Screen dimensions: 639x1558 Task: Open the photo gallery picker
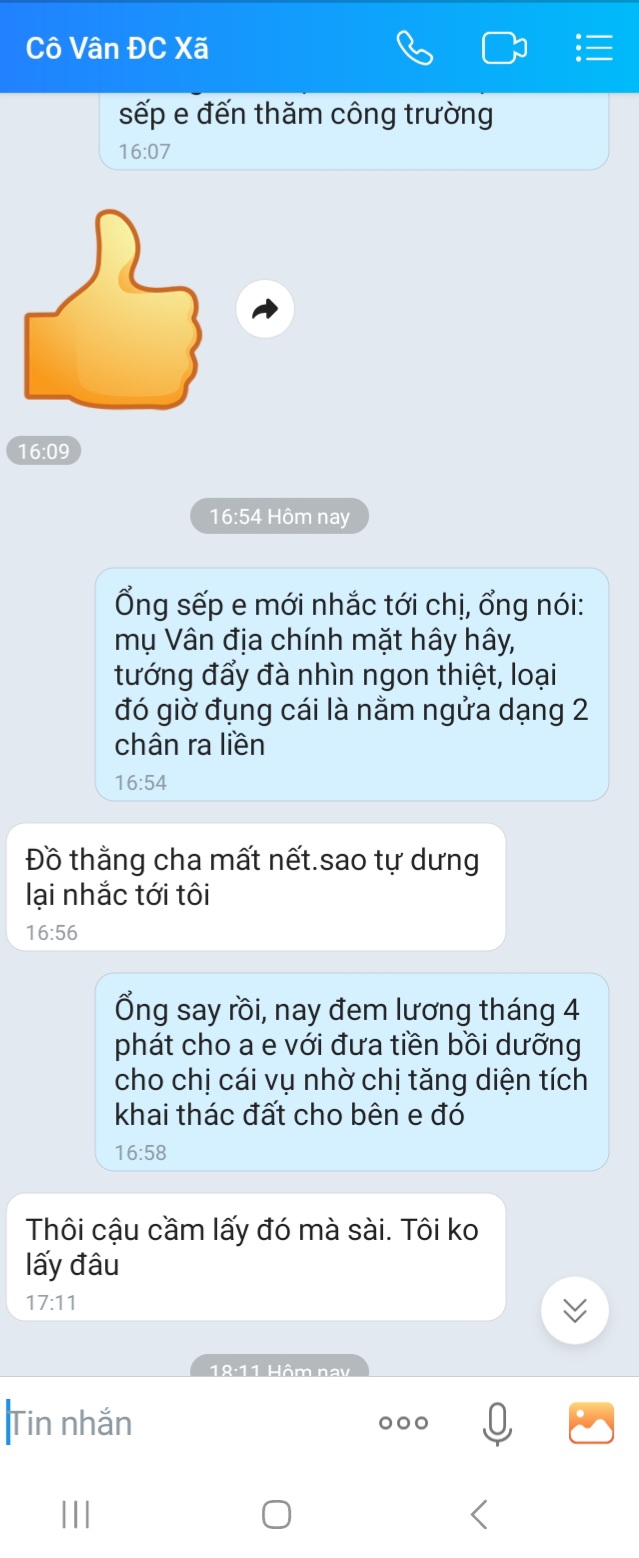tap(591, 1423)
